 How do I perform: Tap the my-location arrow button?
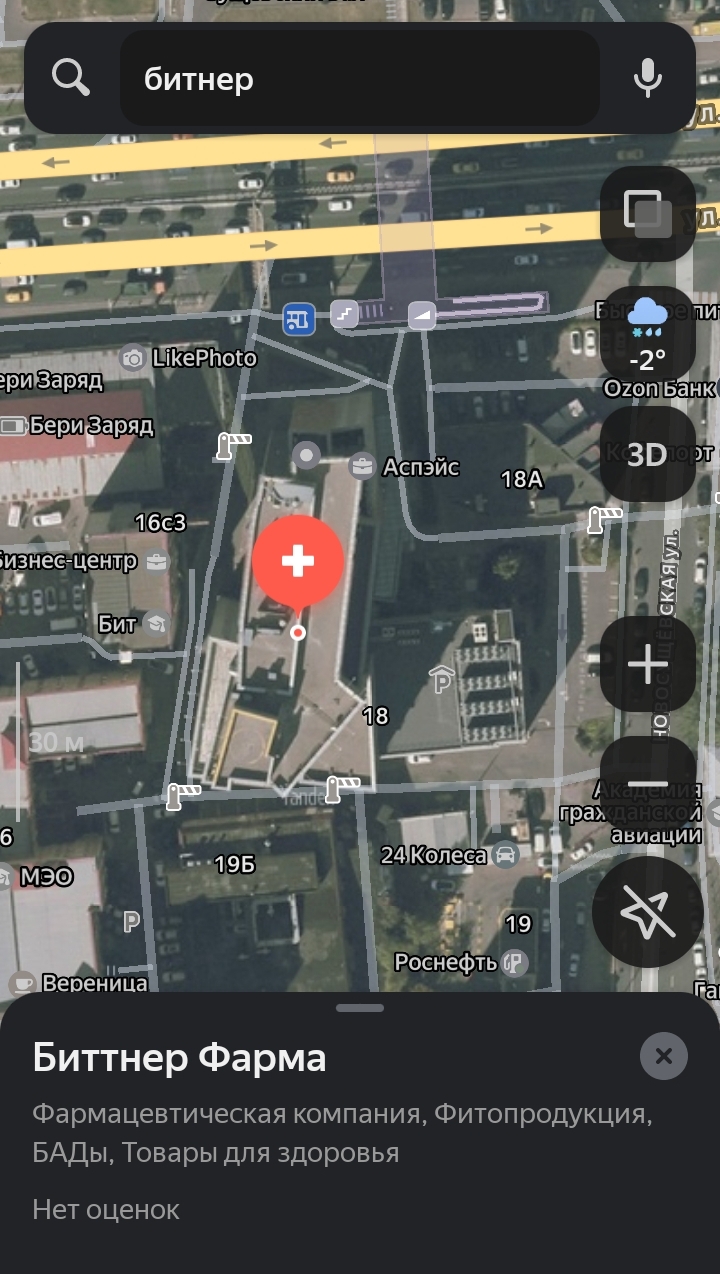[647, 911]
